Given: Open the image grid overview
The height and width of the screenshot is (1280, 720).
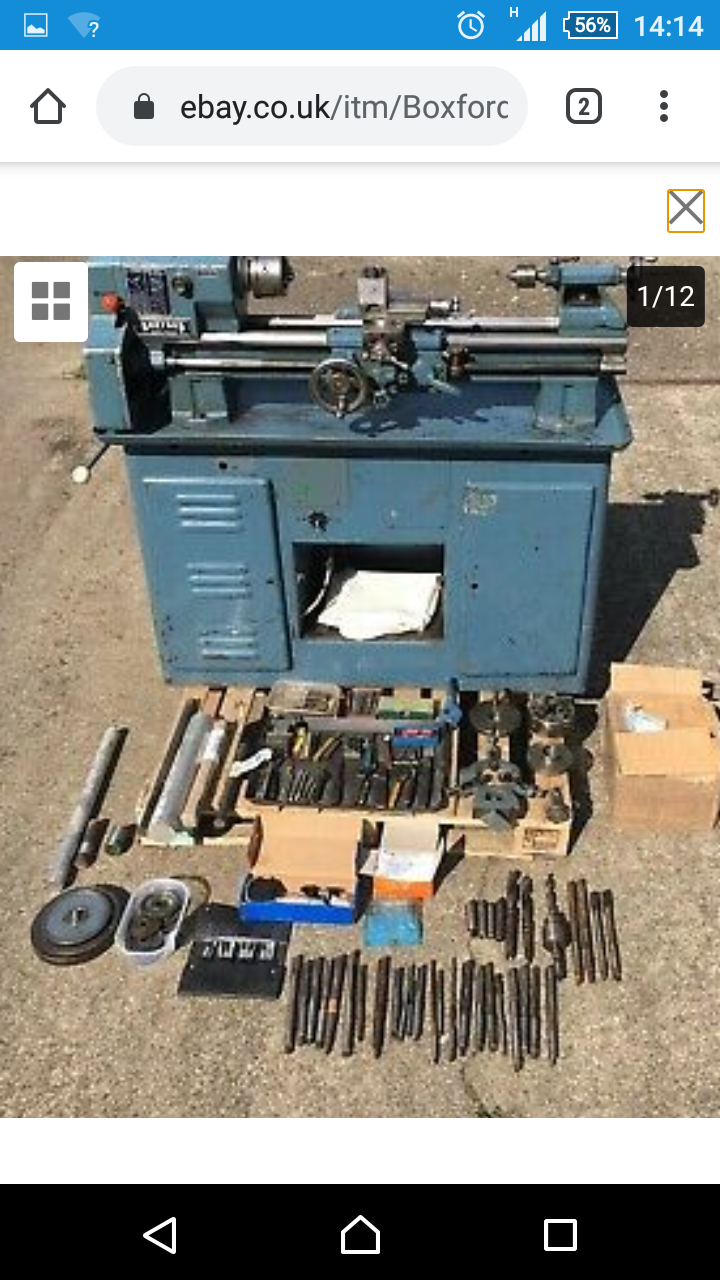Looking at the screenshot, I should click(51, 301).
